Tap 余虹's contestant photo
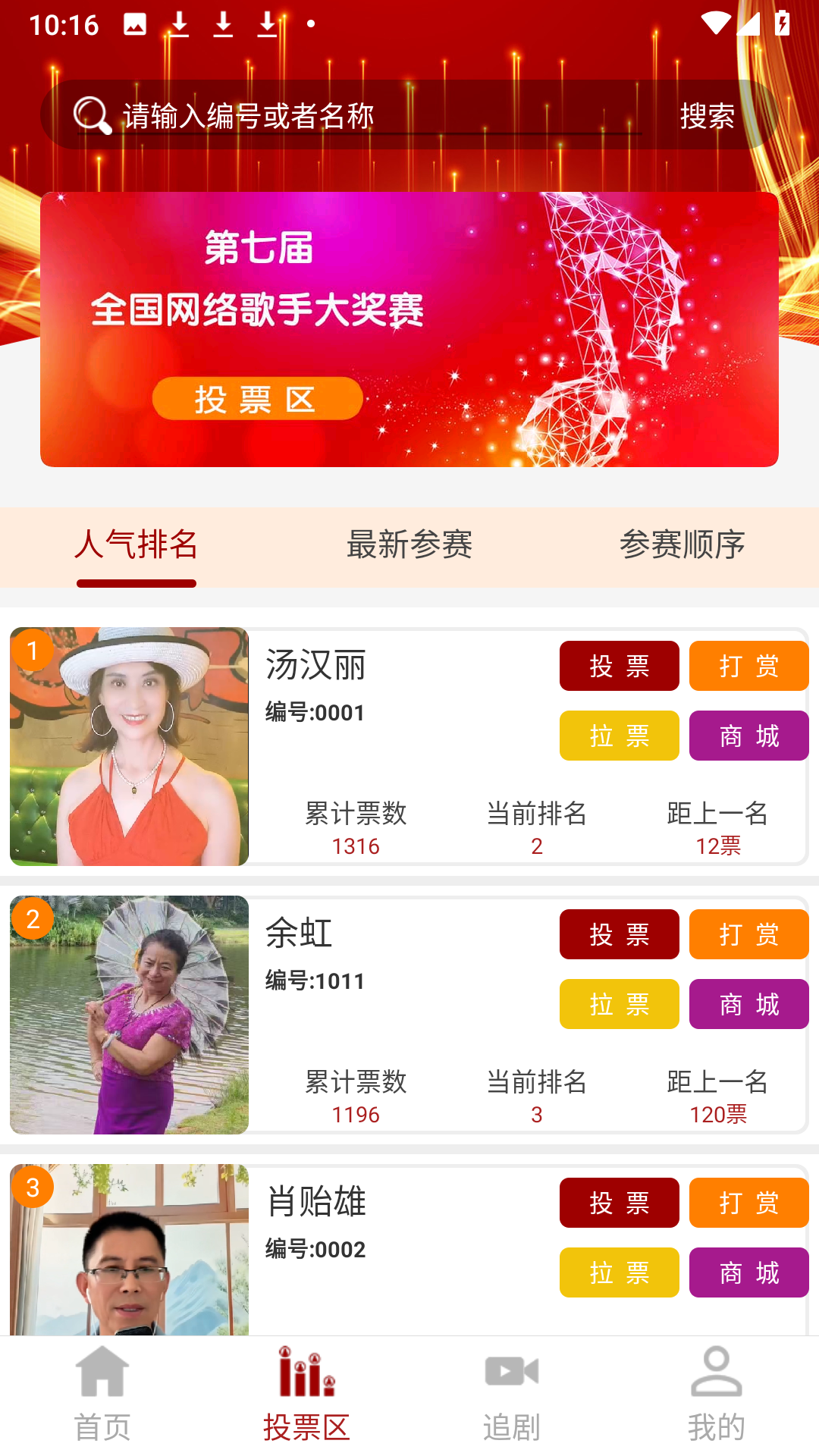The height and width of the screenshot is (1456, 819). pos(129,1016)
